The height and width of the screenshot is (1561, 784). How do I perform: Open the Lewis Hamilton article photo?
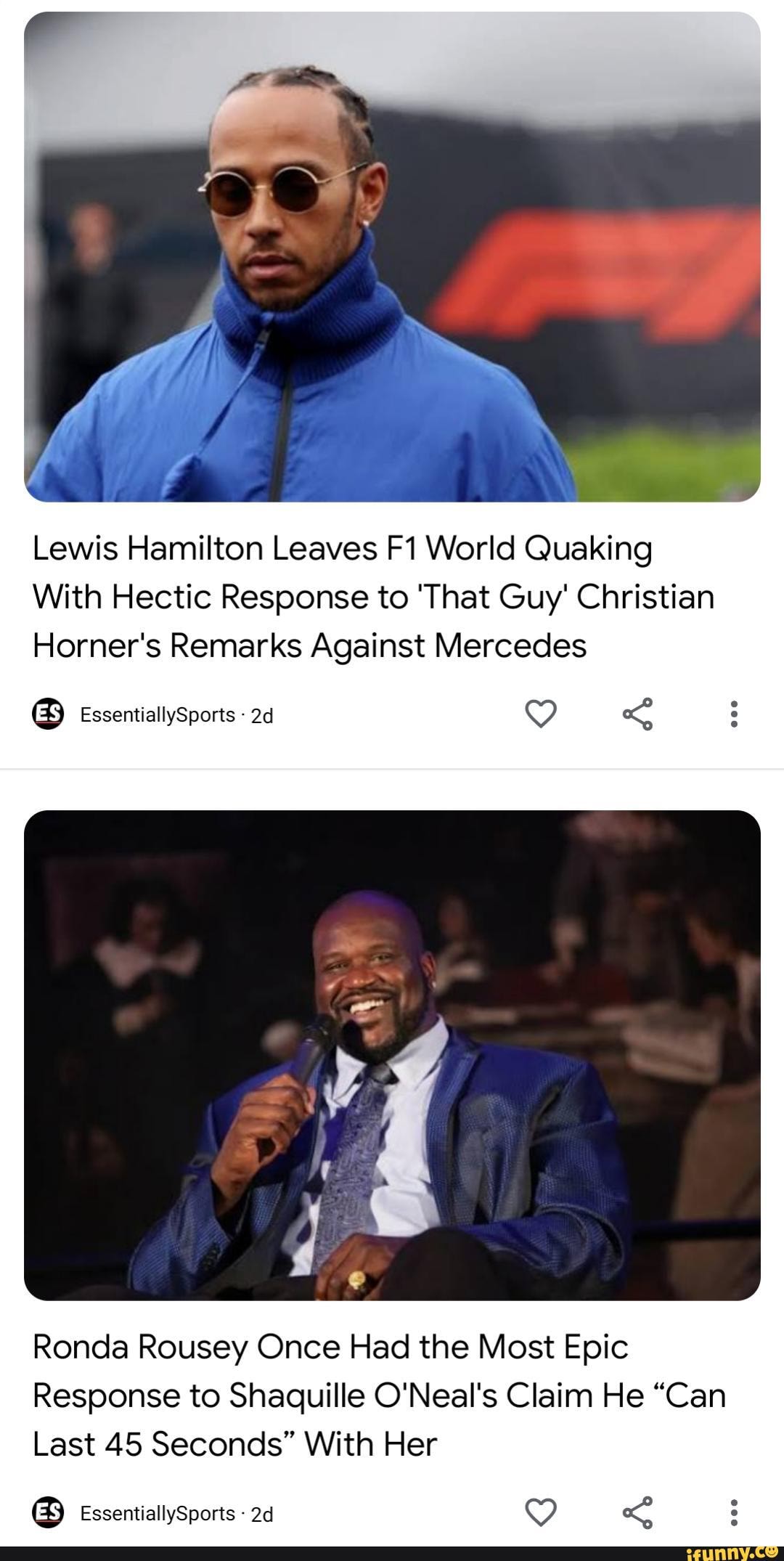392,261
